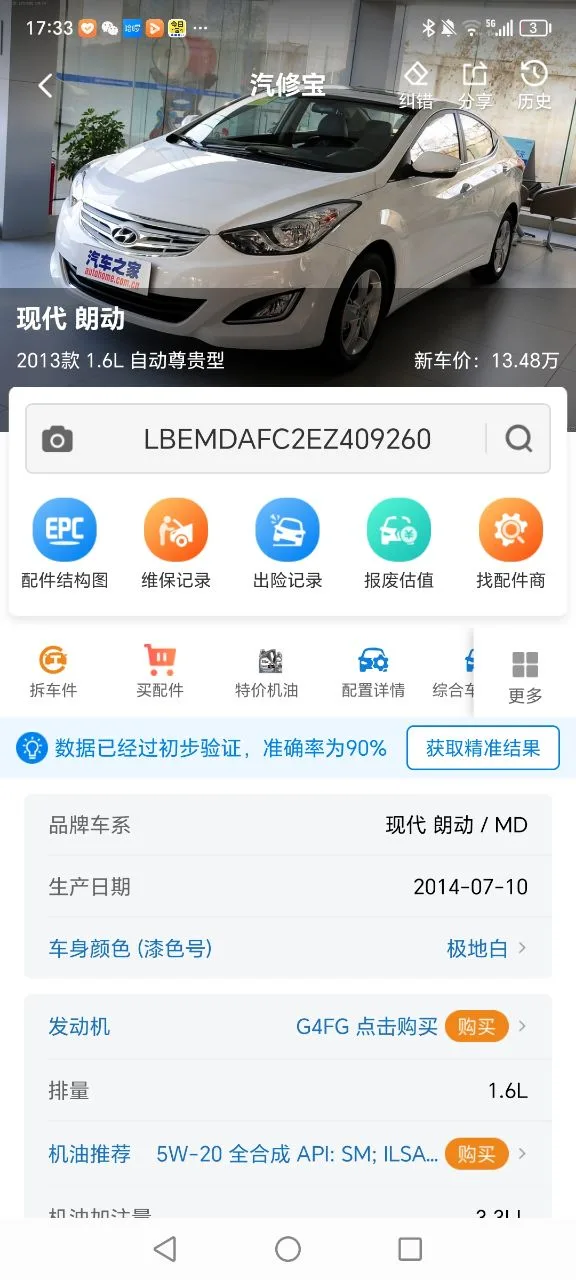Select 拆车件 shortcut

coord(53,671)
